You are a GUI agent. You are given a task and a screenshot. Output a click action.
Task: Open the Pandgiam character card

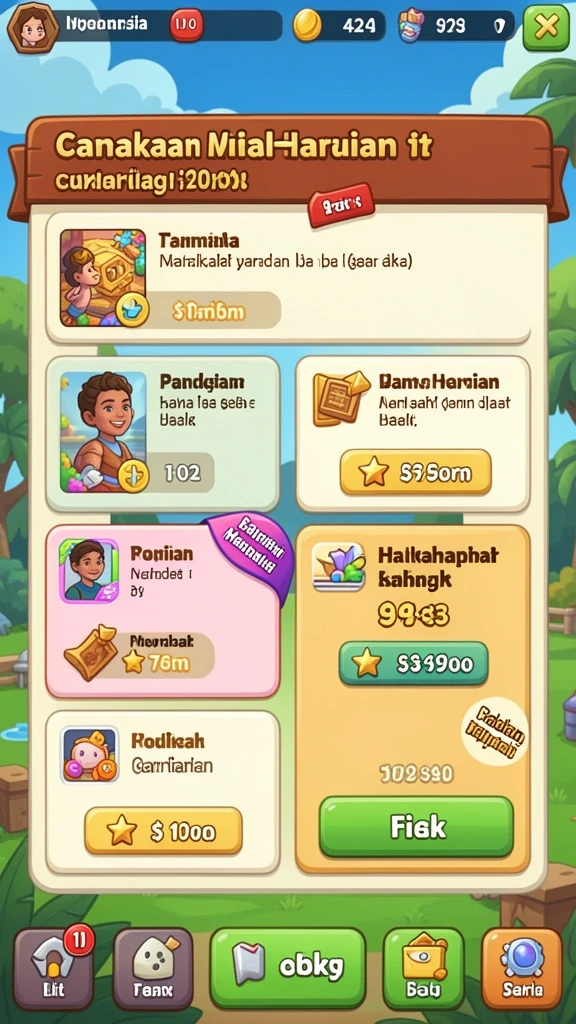click(163, 434)
